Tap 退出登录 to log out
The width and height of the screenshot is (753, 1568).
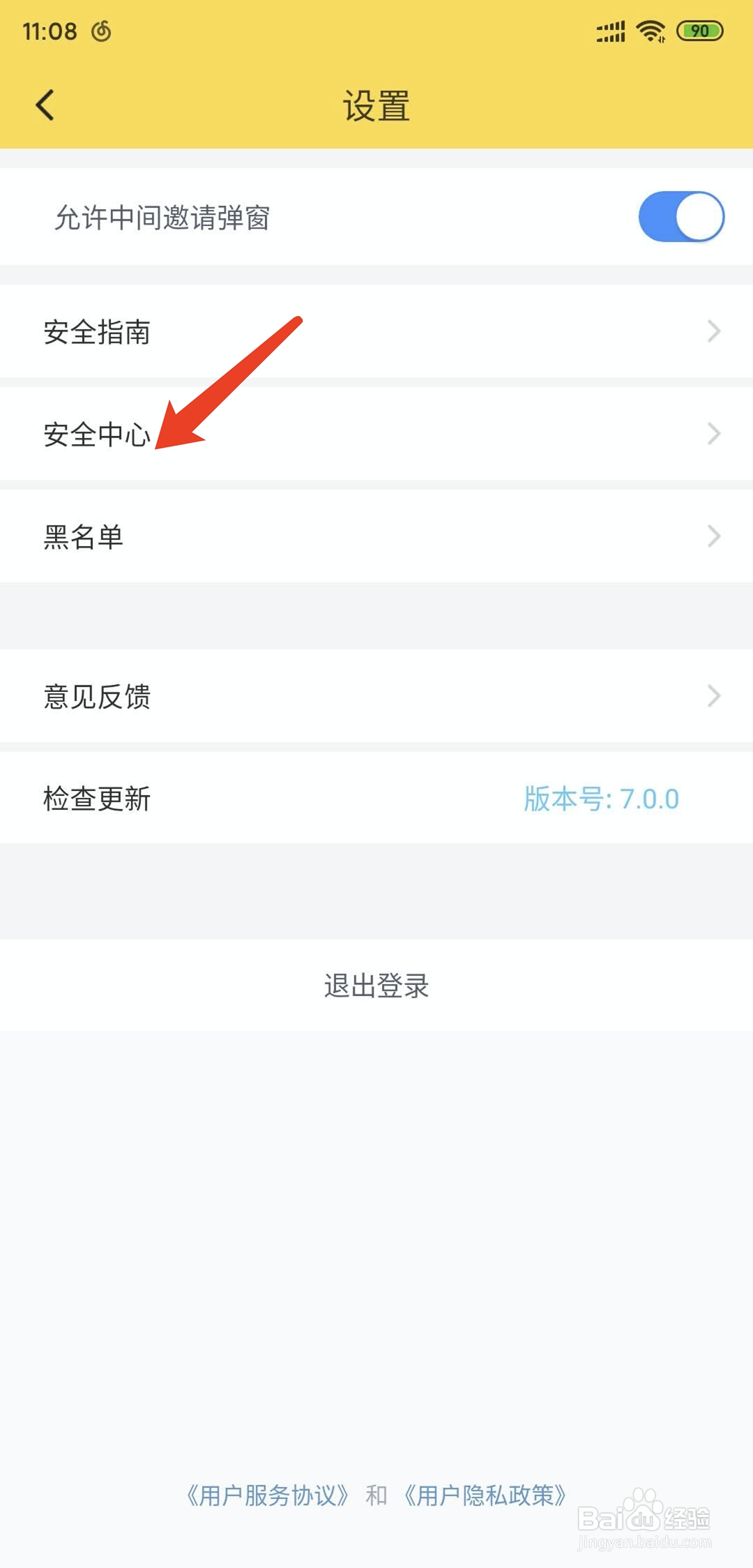[x=376, y=986]
